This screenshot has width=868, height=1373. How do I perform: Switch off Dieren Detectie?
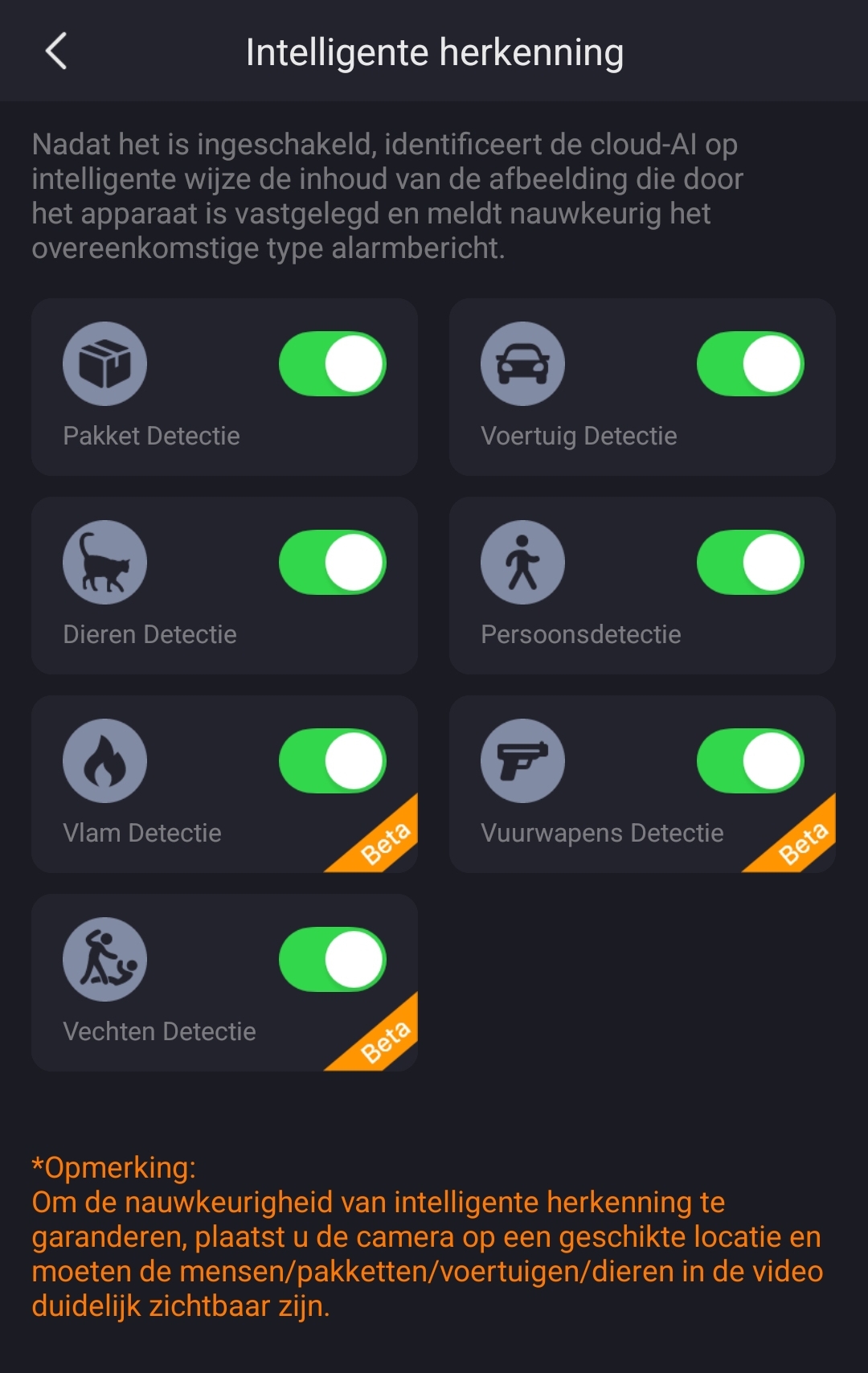click(x=332, y=563)
